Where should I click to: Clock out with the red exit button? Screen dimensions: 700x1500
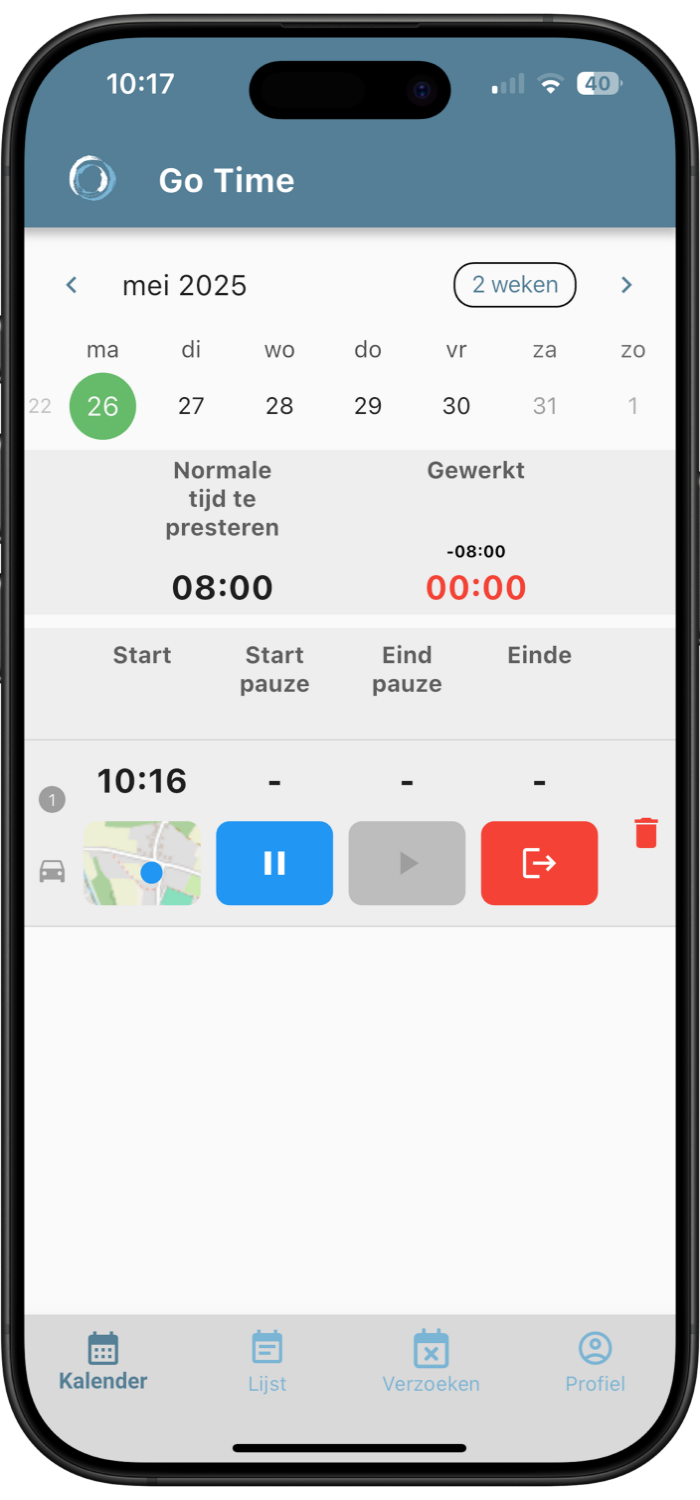click(539, 863)
